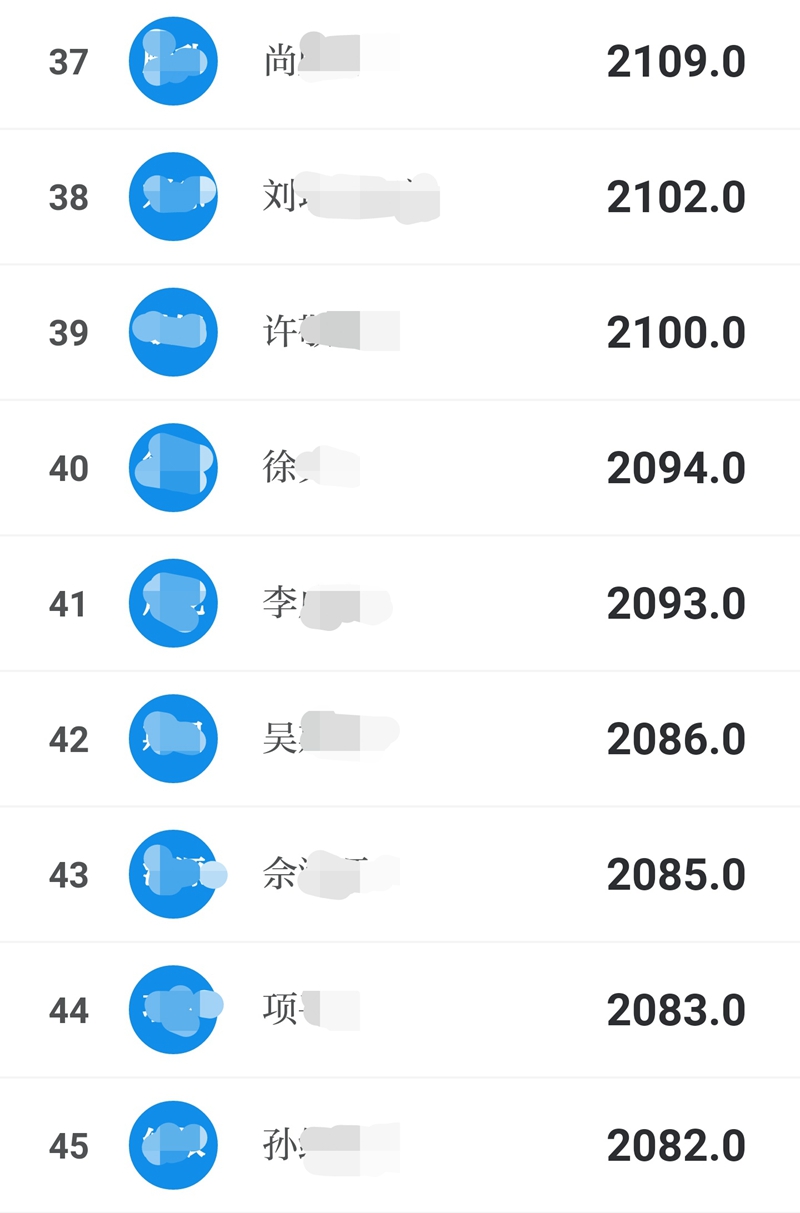Open the avatar of rank 40 user 徐

[x=173, y=468]
